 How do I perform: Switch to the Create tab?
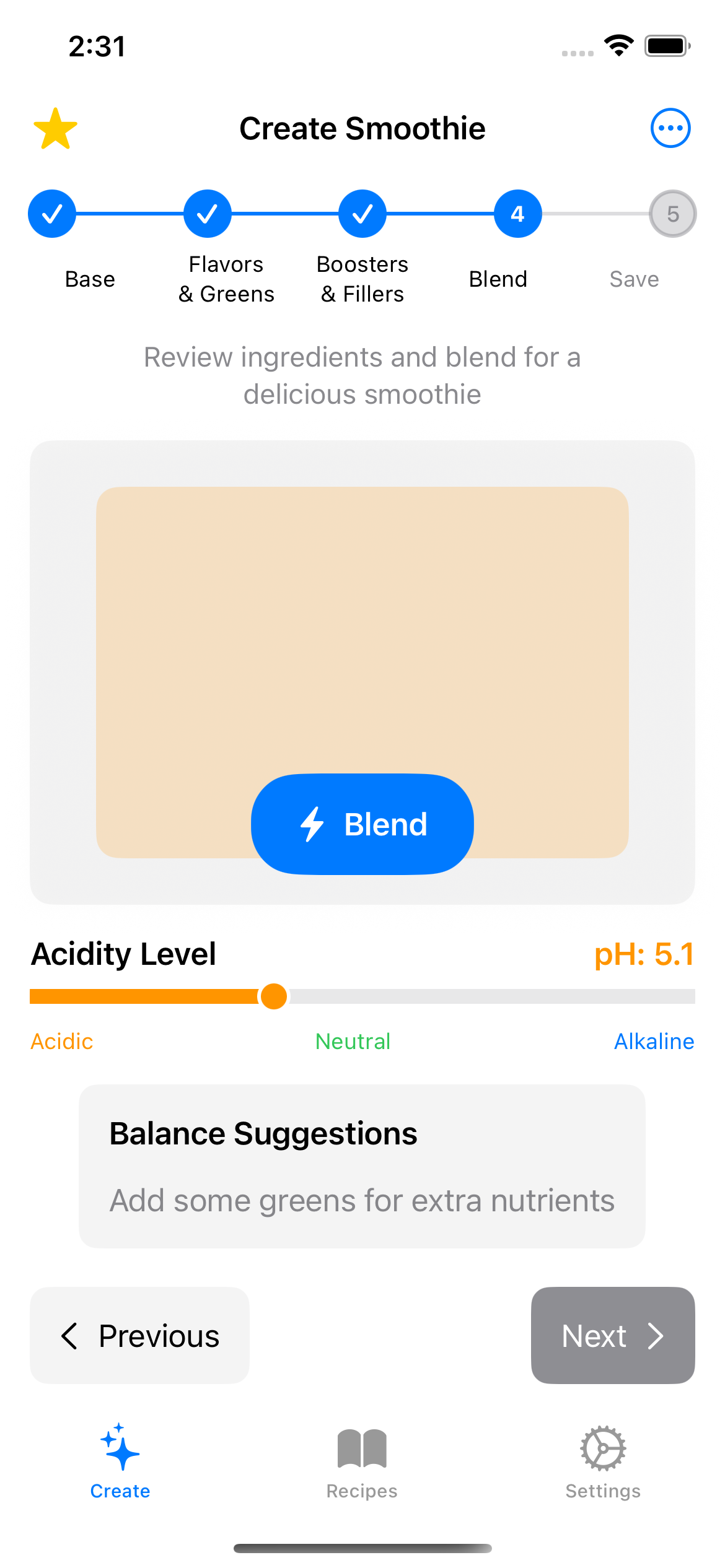point(120,1461)
